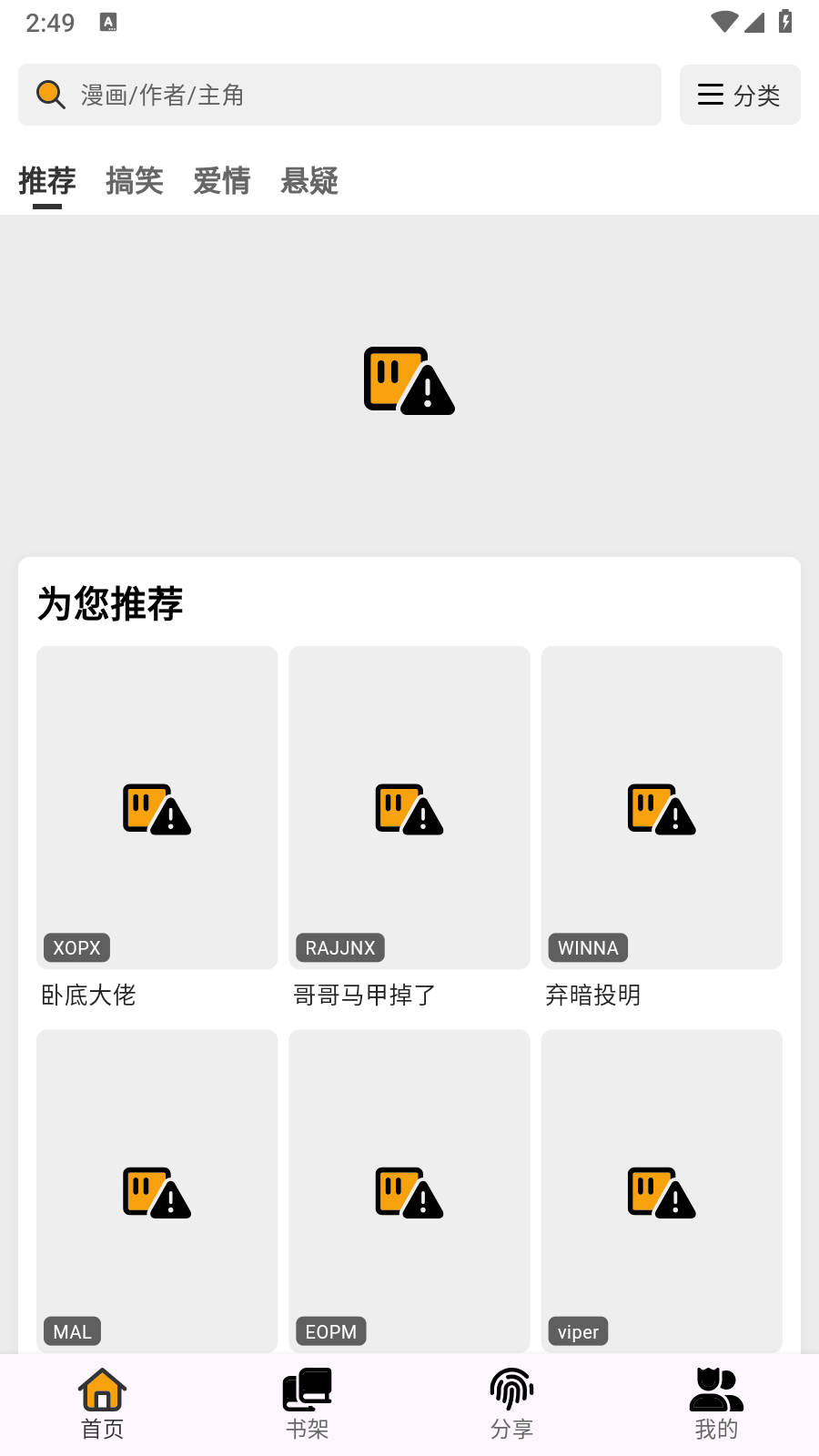Switch to the 搞笑 tab

(x=135, y=181)
